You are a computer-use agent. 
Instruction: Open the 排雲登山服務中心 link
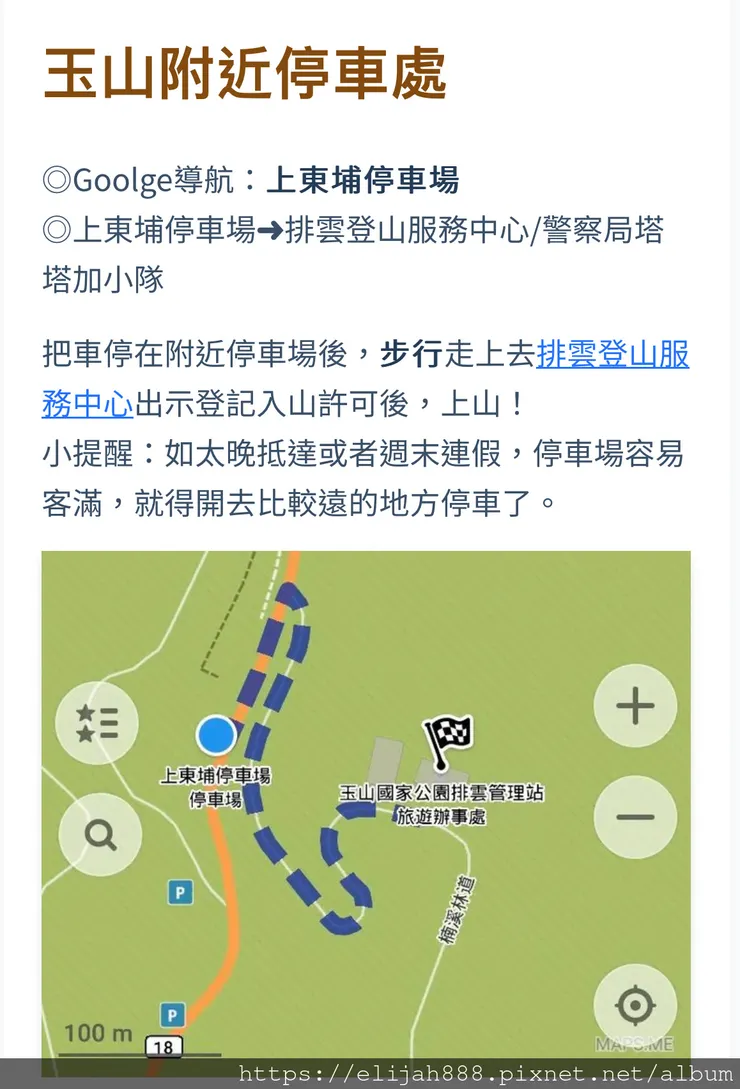(612, 355)
